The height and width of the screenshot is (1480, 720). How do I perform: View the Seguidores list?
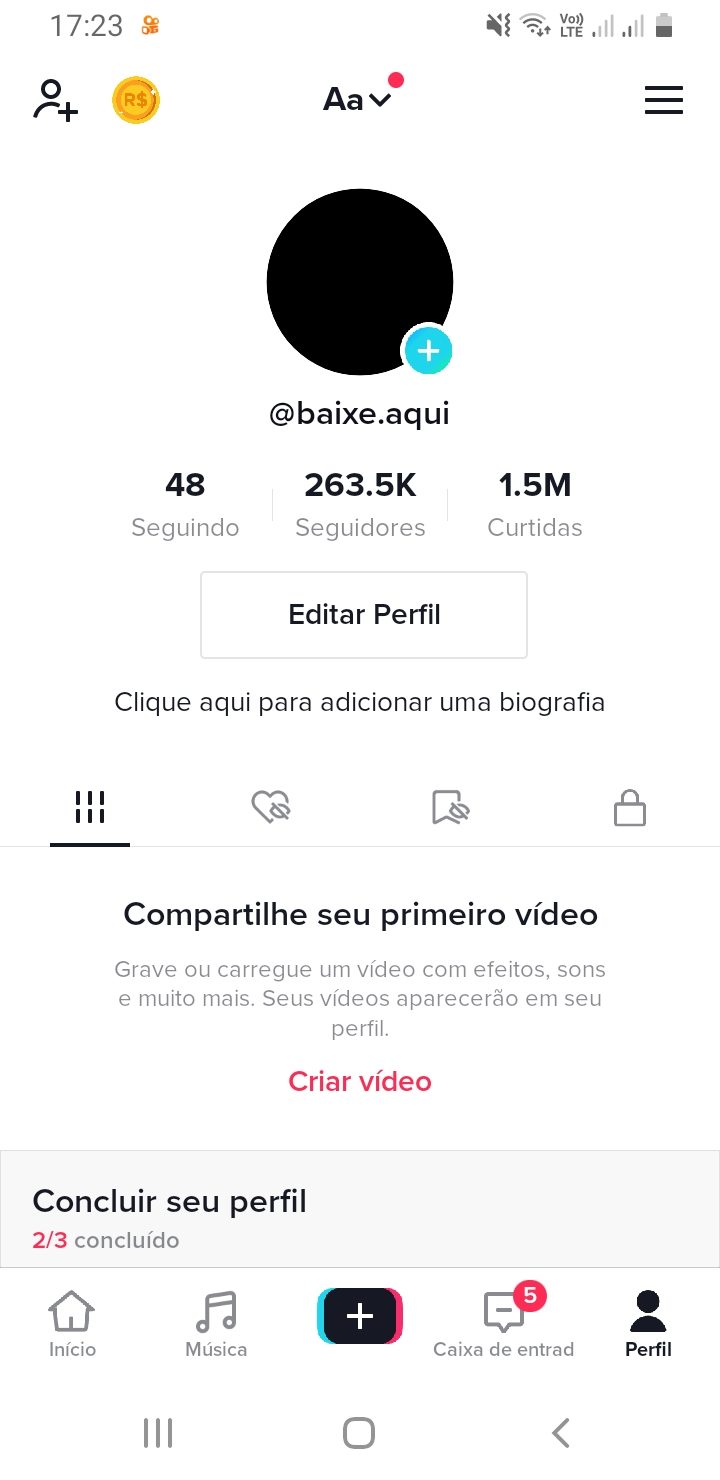[x=360, y=504]
